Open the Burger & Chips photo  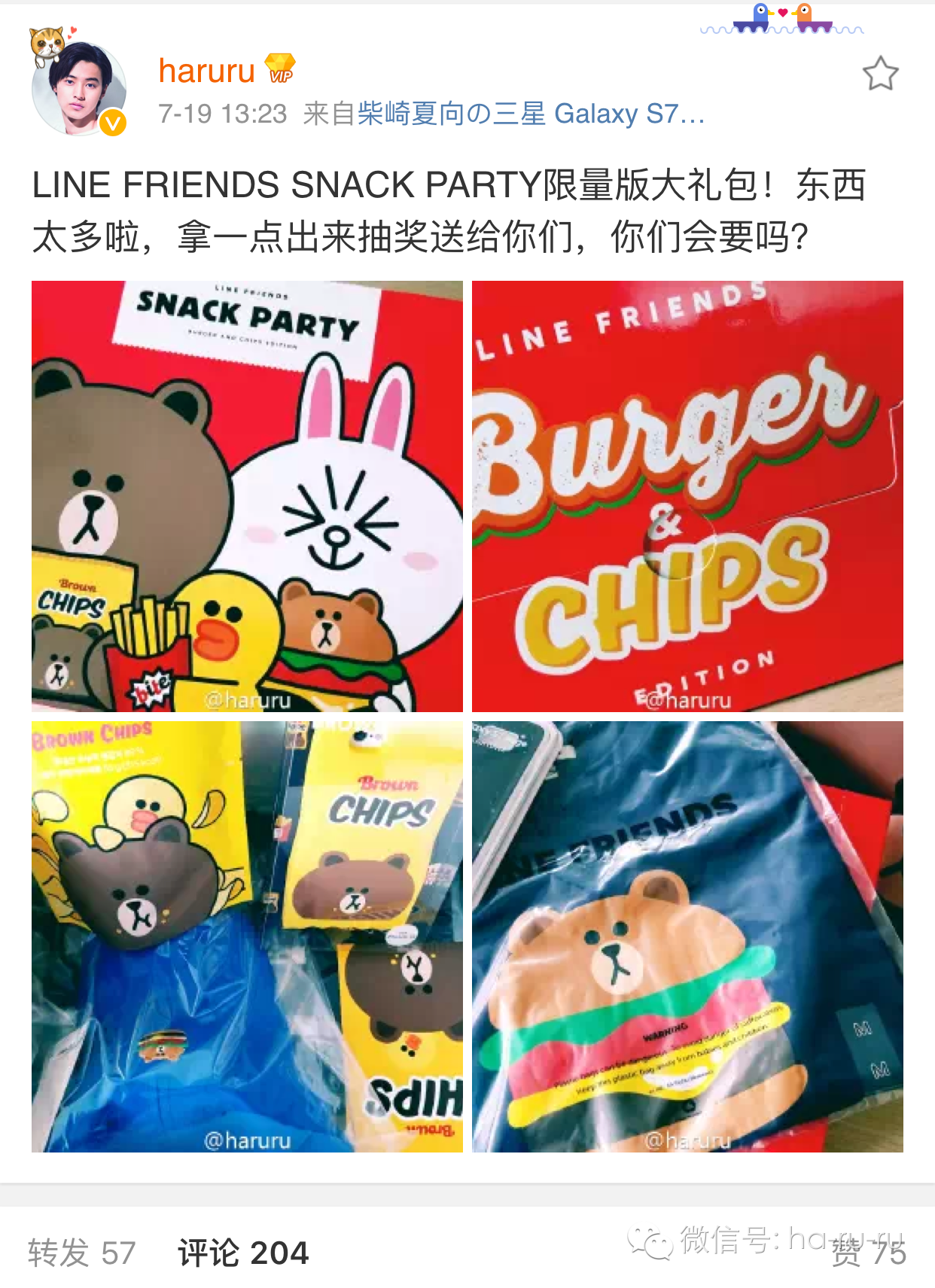pyautogui.click(x=687, y=496)
